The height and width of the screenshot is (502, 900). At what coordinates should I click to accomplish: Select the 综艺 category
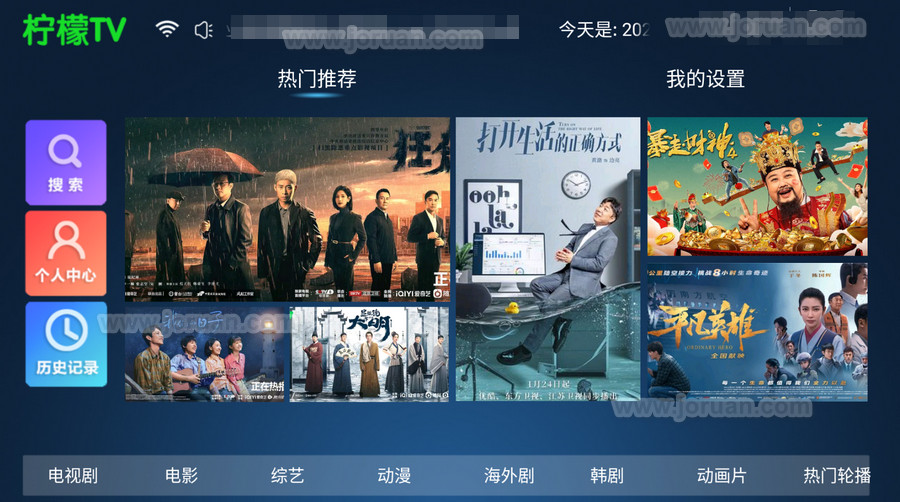(x=287, y=476)
